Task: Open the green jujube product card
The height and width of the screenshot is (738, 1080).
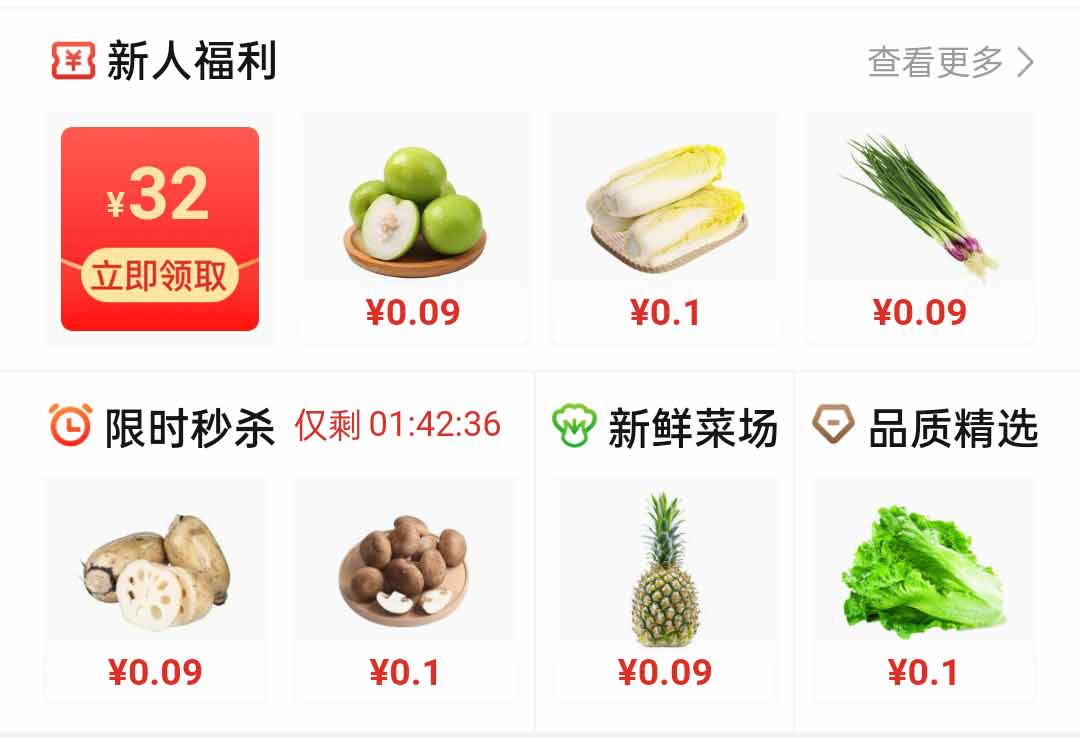Action: pyautogui.click(x=415, y=228)
